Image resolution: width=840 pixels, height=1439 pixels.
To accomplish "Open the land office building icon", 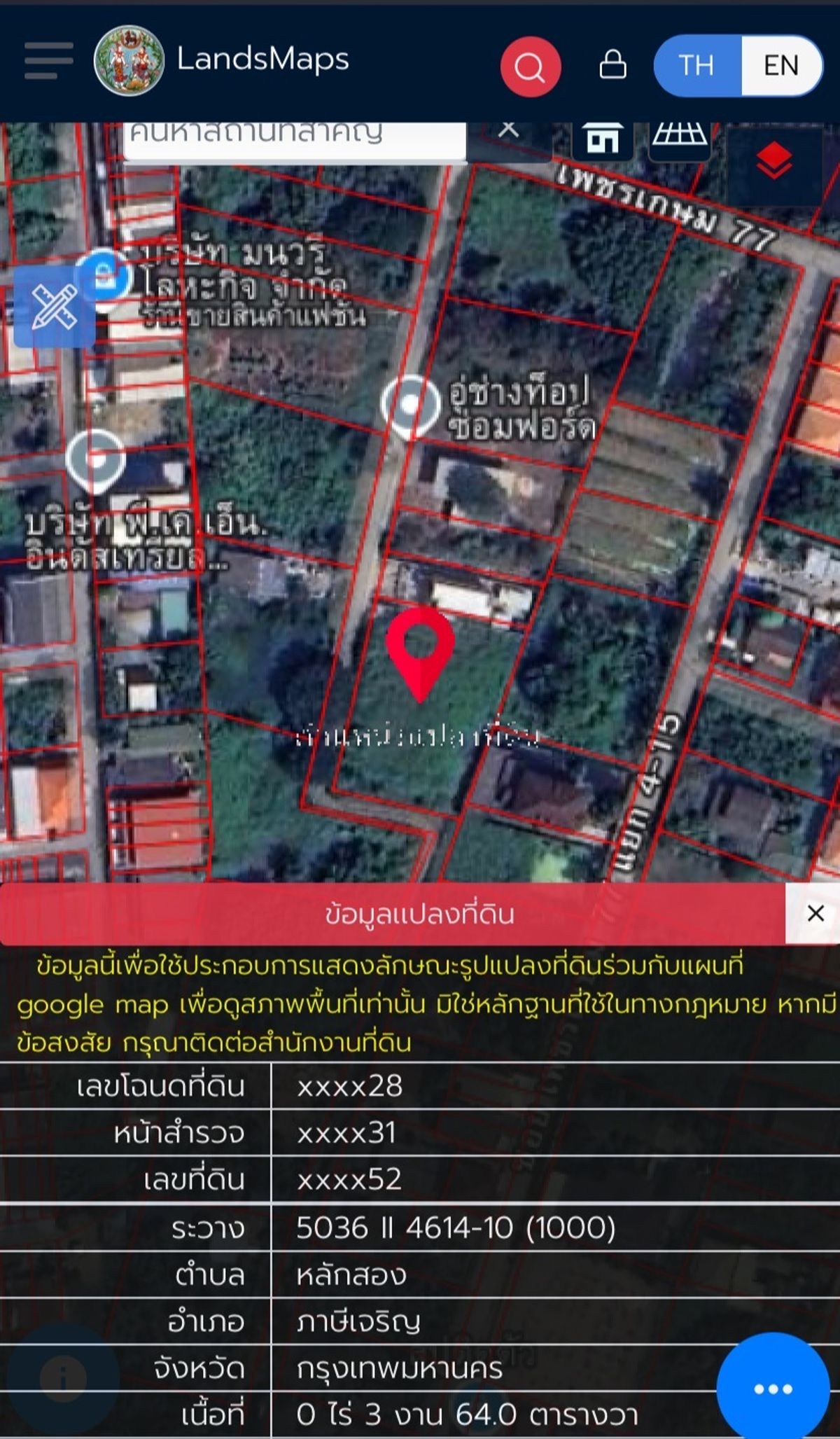I will (602, 139).
